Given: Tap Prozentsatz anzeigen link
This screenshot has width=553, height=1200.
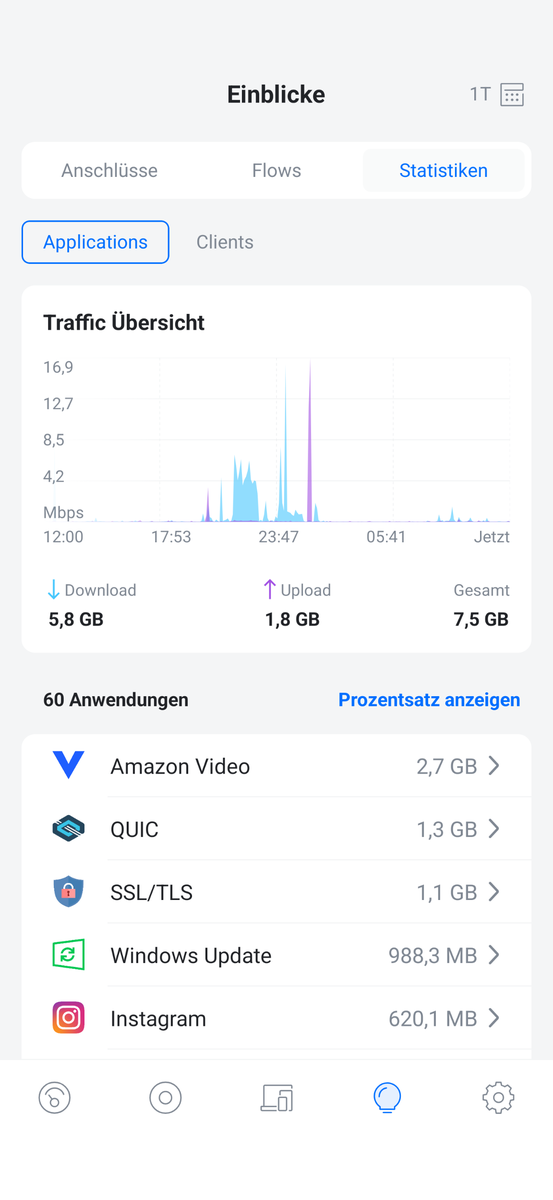Looking at the screenshot, I should pyautogui.click(x=429, y=700).
